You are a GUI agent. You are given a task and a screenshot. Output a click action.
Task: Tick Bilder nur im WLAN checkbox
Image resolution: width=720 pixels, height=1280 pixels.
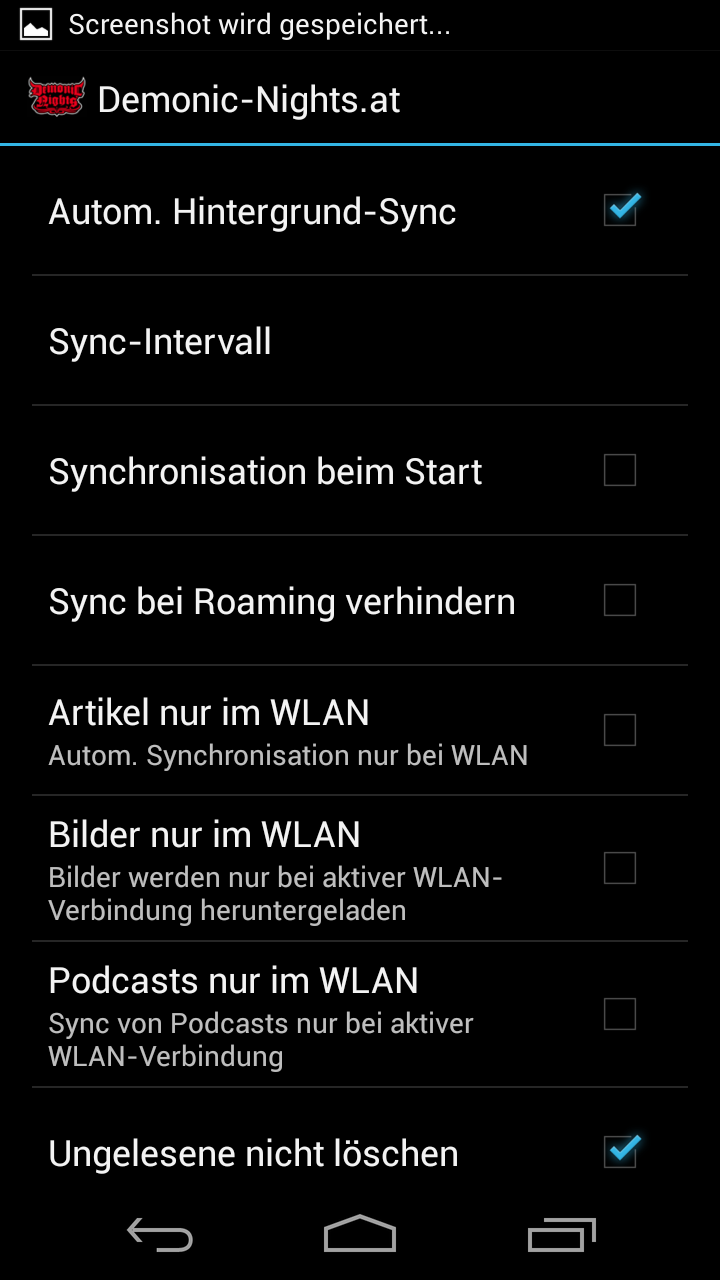[x=620, y=868]
